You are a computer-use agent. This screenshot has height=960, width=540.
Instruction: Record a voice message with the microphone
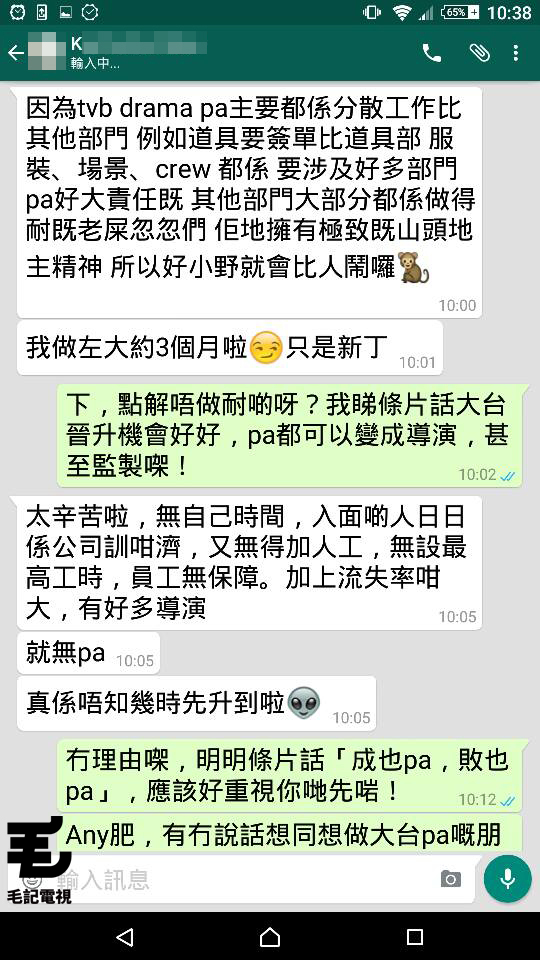[507, 879]
